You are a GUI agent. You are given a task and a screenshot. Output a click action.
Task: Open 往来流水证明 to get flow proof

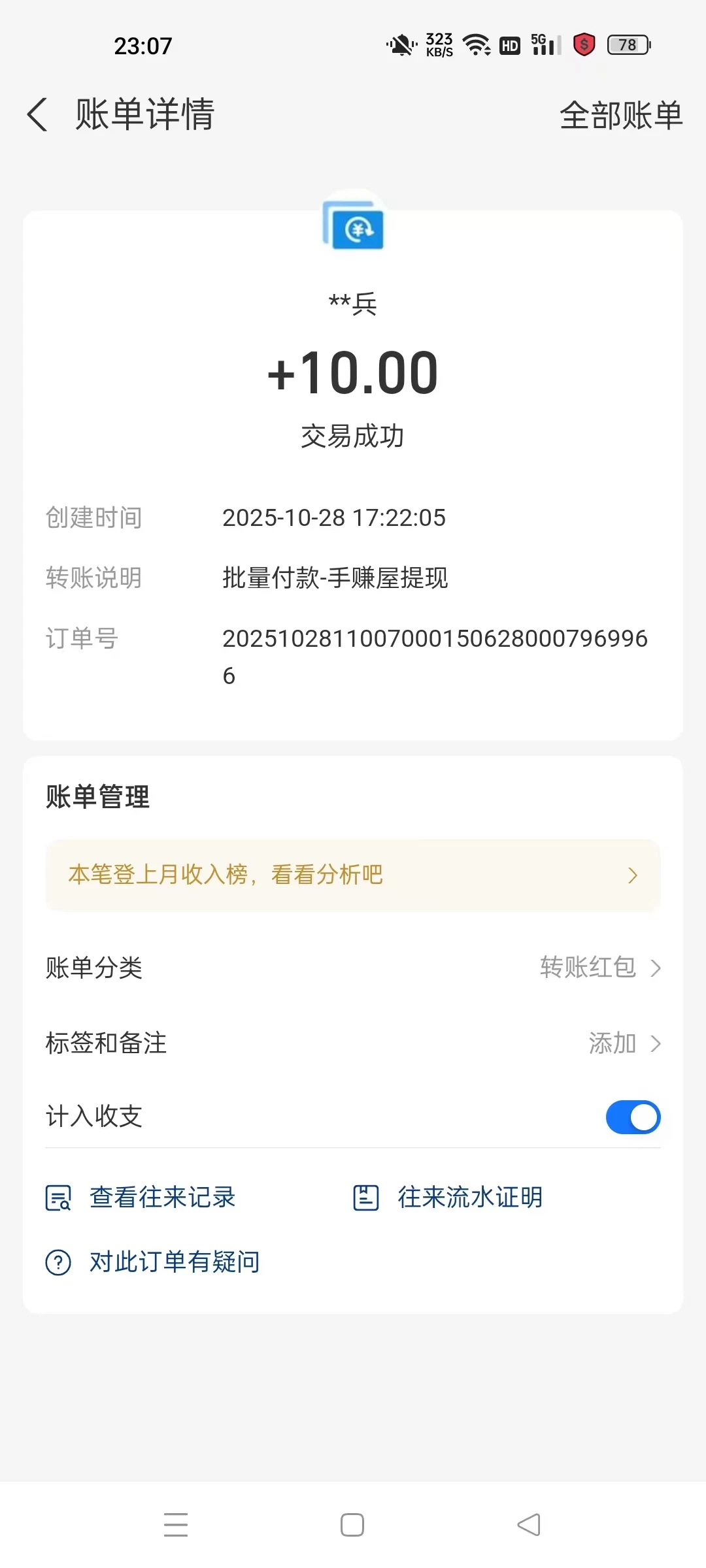(468, 1196)
